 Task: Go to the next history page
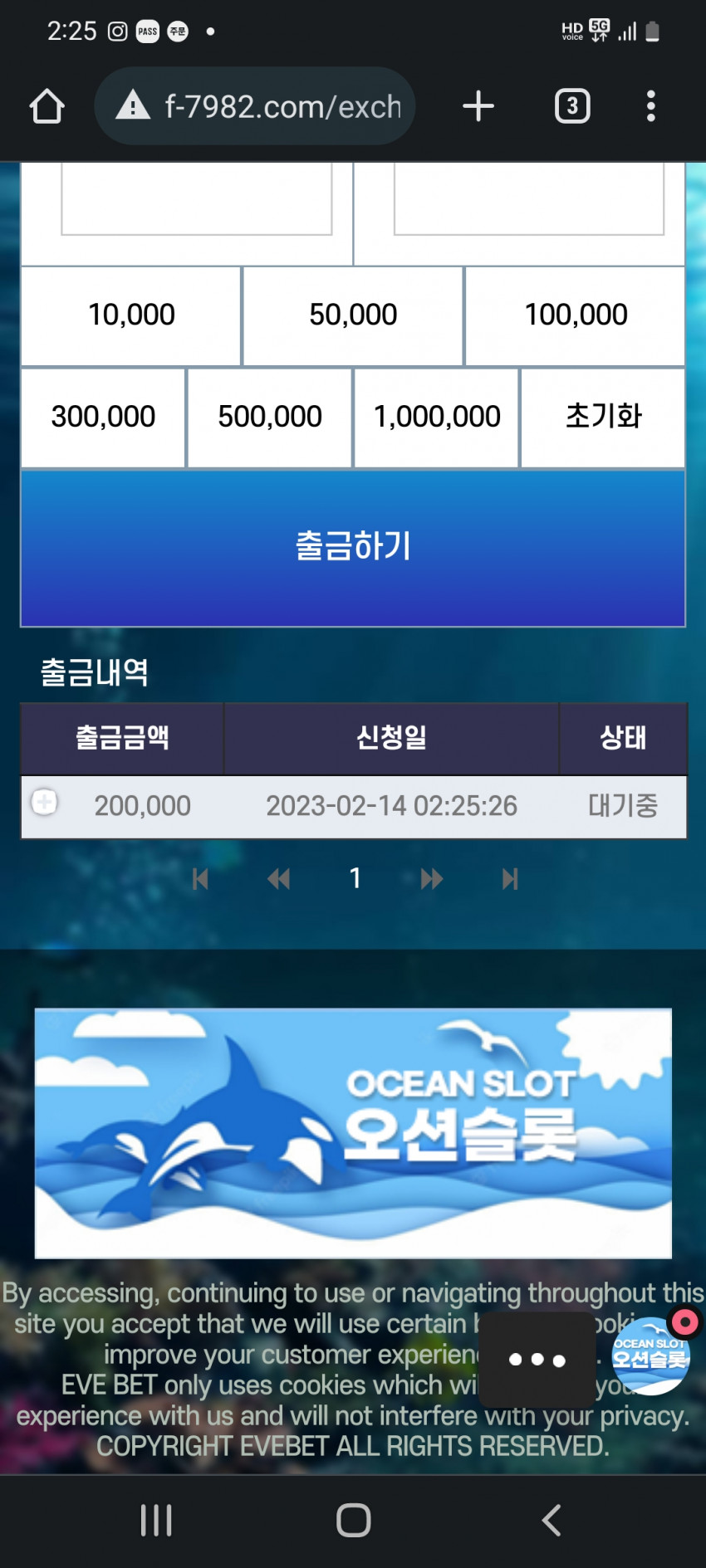coord(432,879)
